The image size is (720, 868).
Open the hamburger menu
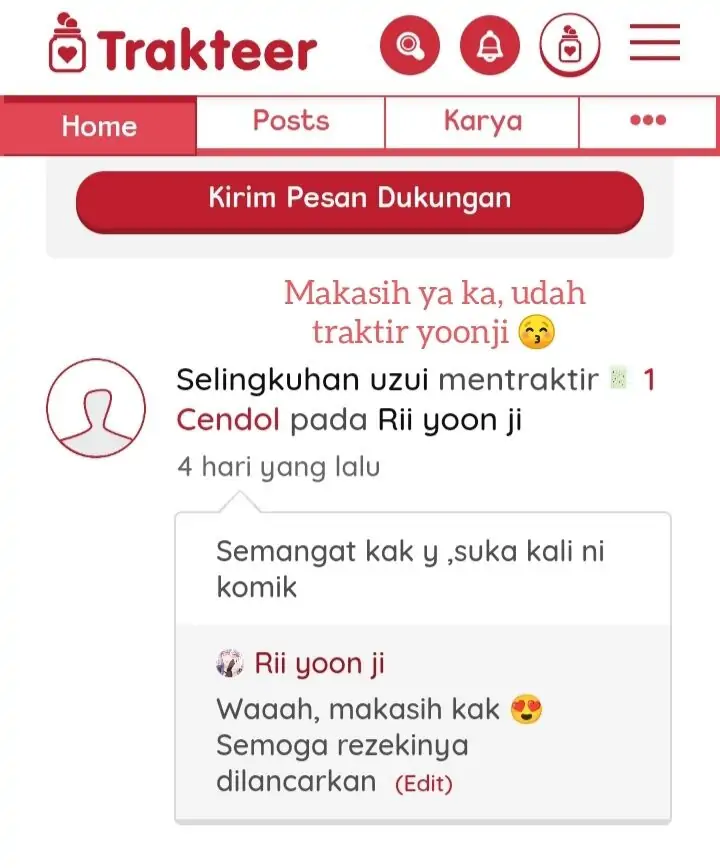click(655, 44)
